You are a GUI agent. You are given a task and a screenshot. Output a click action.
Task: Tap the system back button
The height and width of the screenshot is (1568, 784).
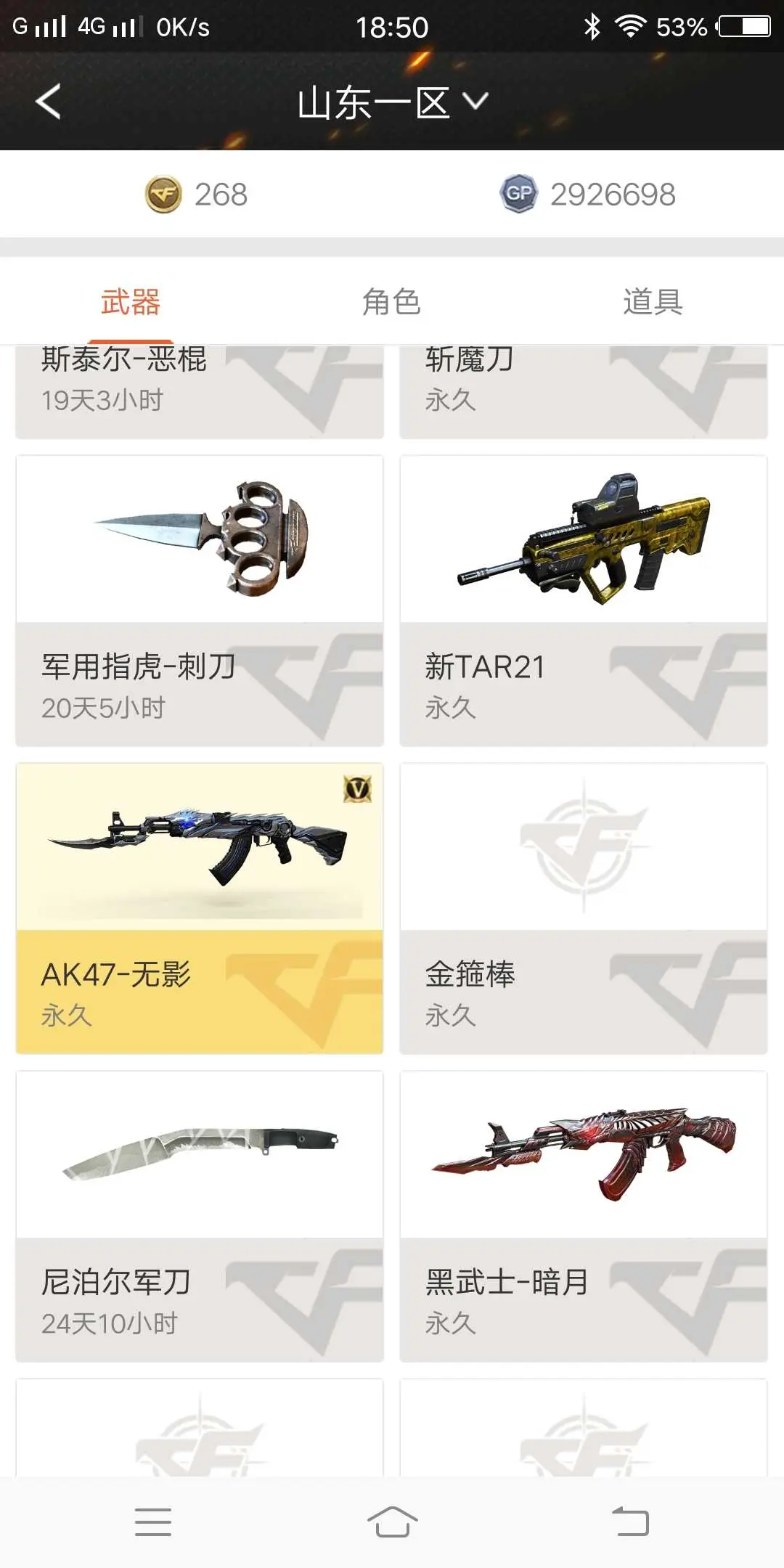(x=630, y=1522)
